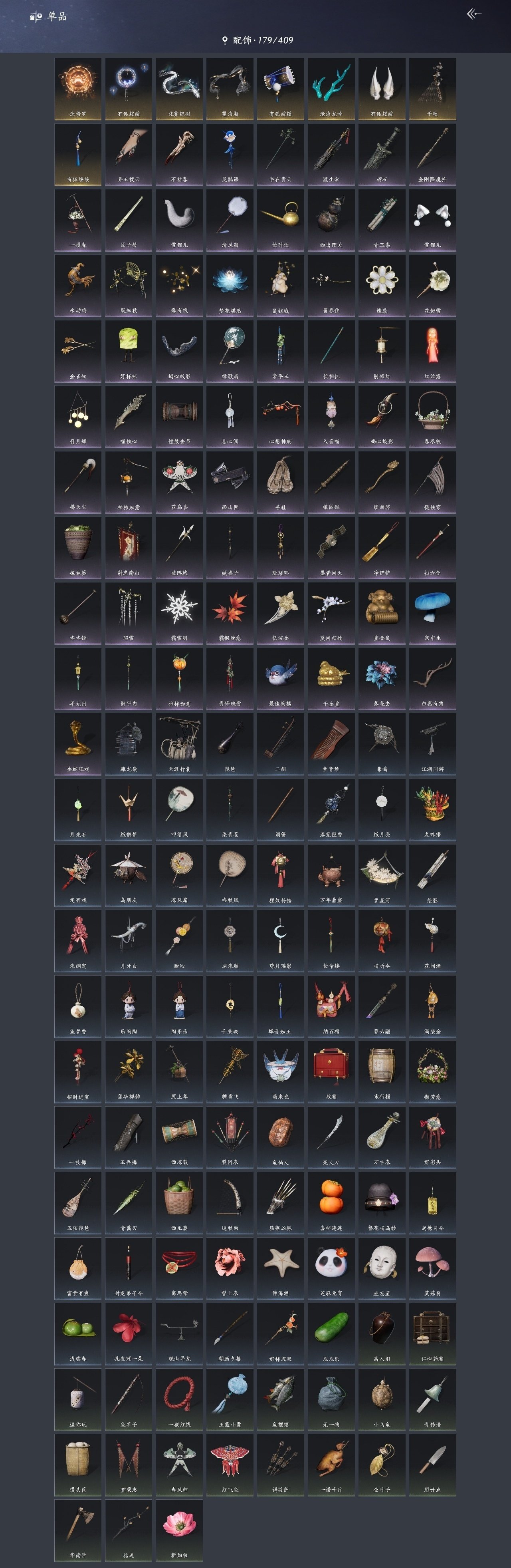The width and height of the screenshot is (511, 1568).
Task: Select the 永动鸡 rooster item
Action: pyautogui.click(x=78, y=285)
